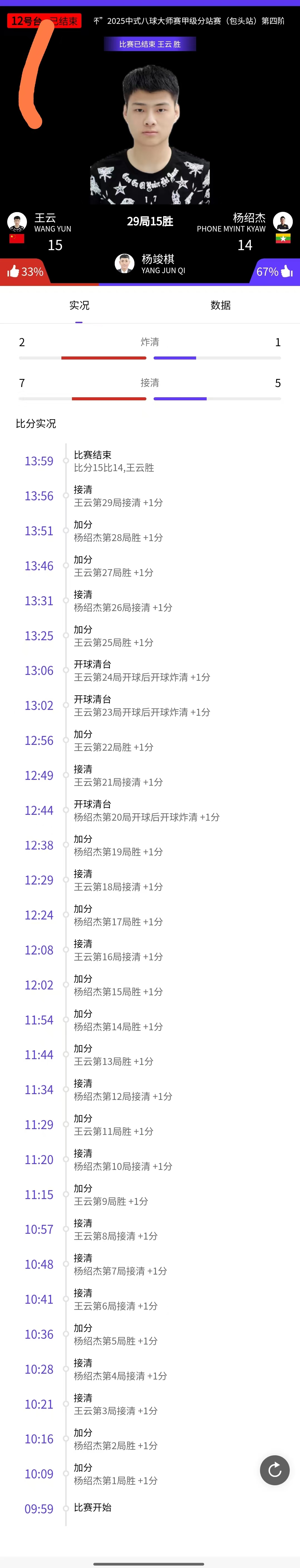This screenshot has width=300, height=1568.
Task: Refresh the live score feed
Action: click(274, 1470)
